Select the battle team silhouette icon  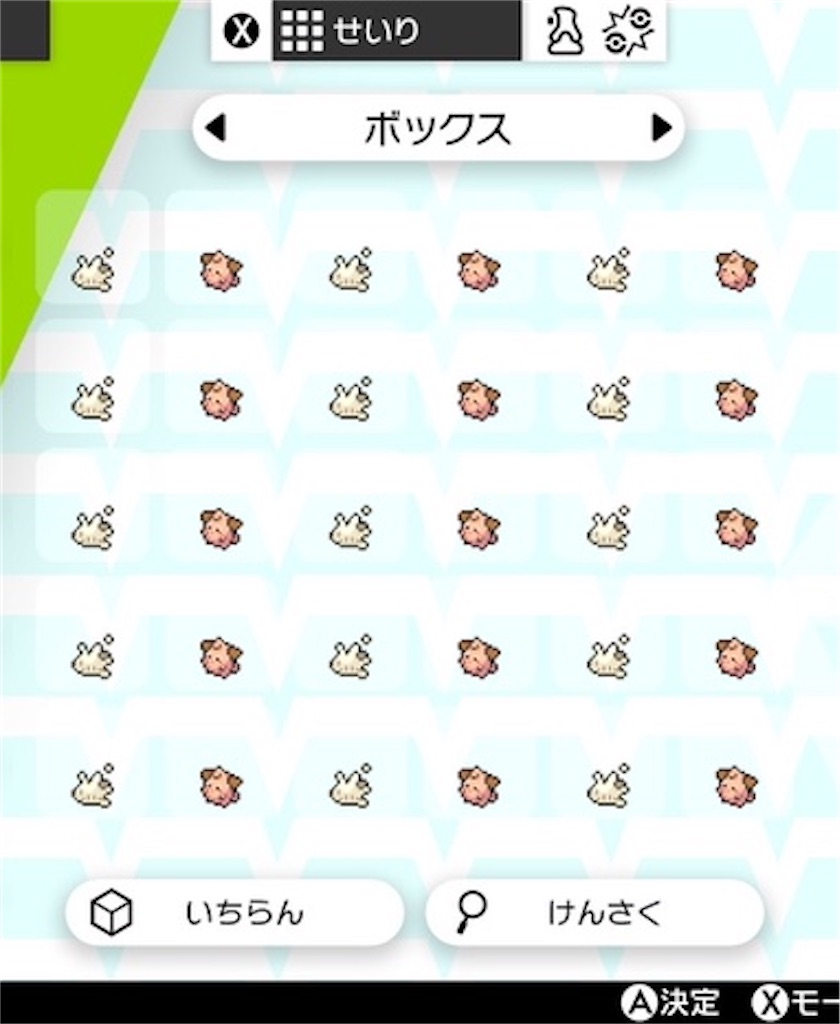(x=565, y=30)
